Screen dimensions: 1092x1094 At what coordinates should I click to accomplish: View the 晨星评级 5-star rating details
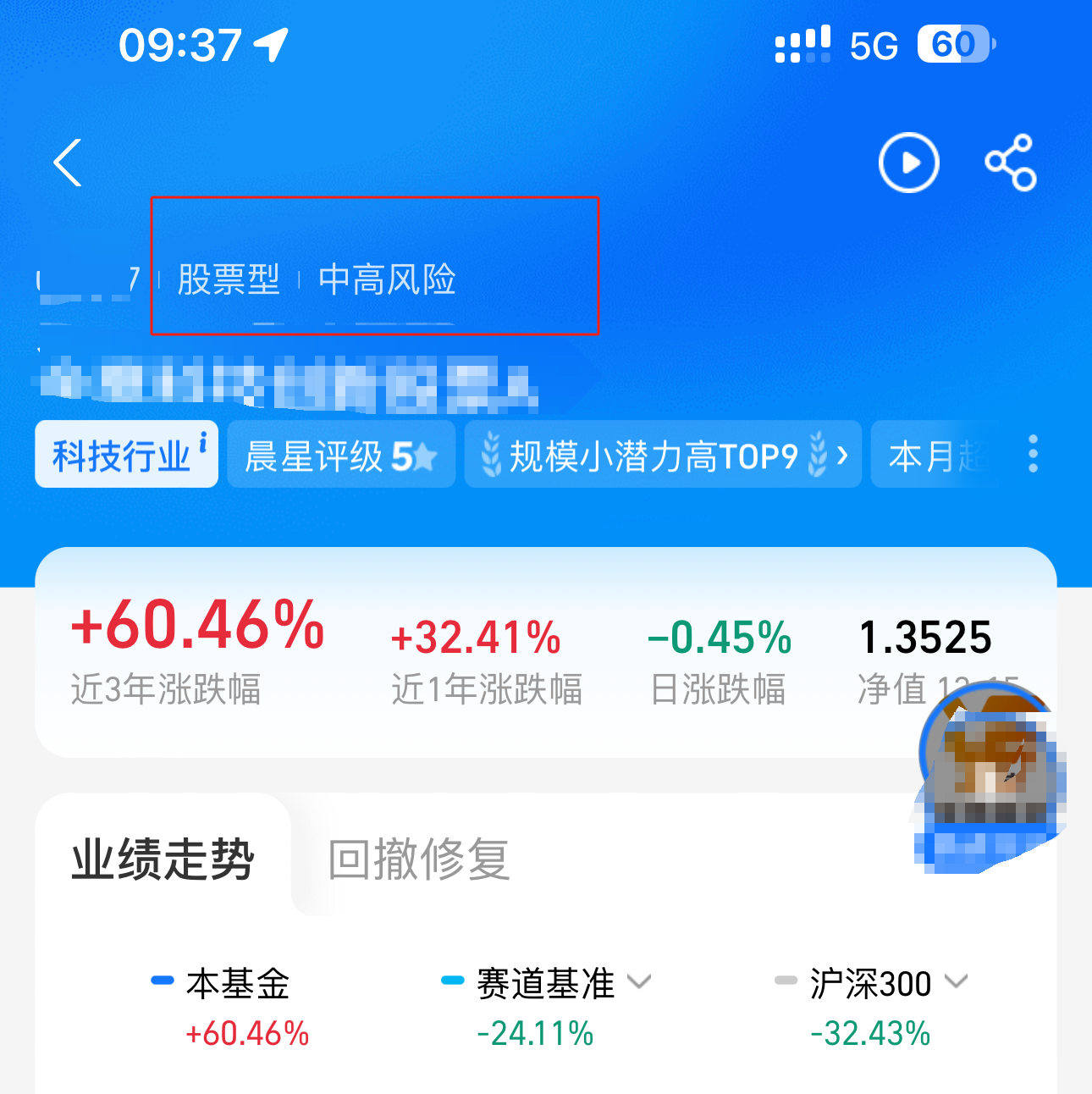(x=341, y=456)
